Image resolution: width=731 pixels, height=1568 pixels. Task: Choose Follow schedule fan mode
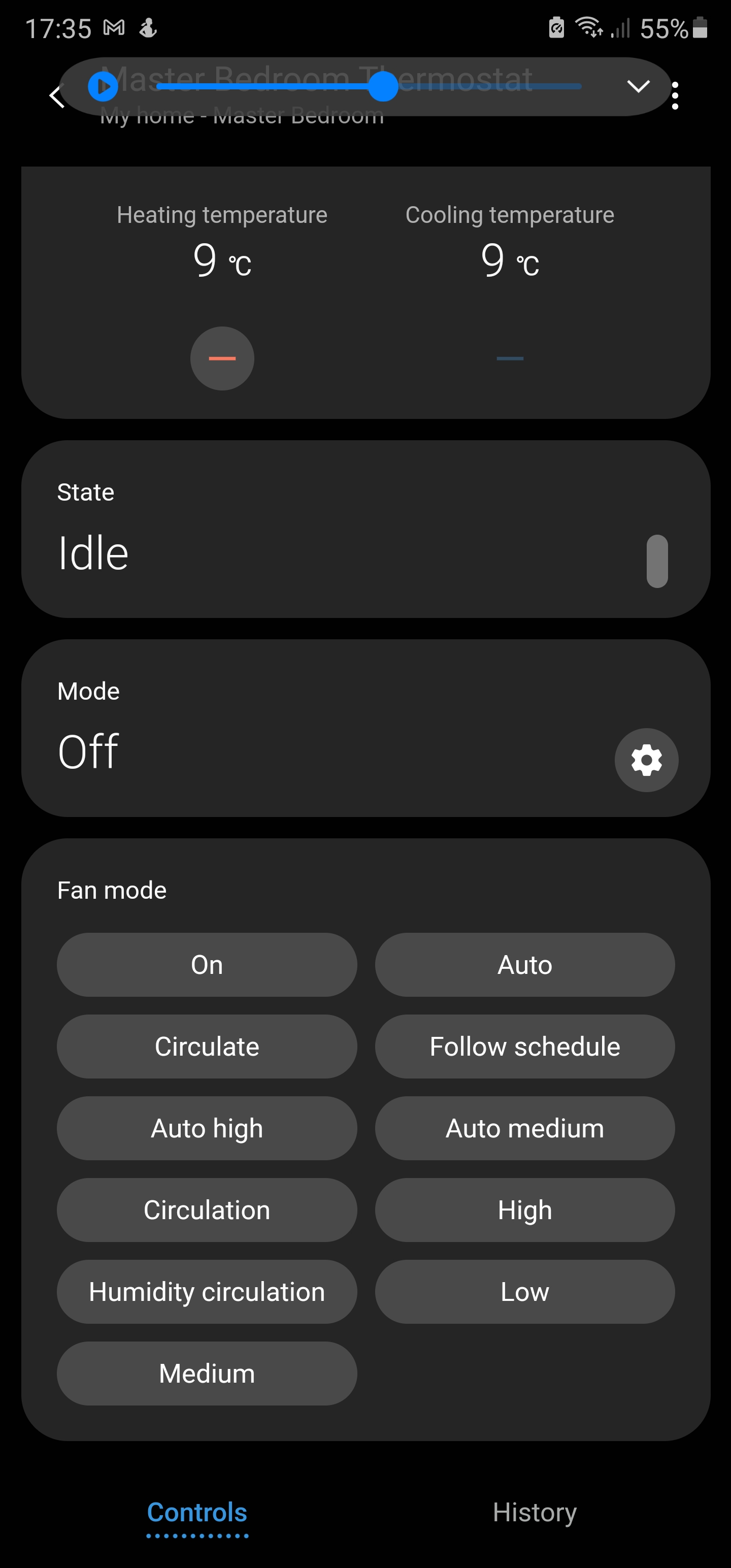tap(525, 1047)
